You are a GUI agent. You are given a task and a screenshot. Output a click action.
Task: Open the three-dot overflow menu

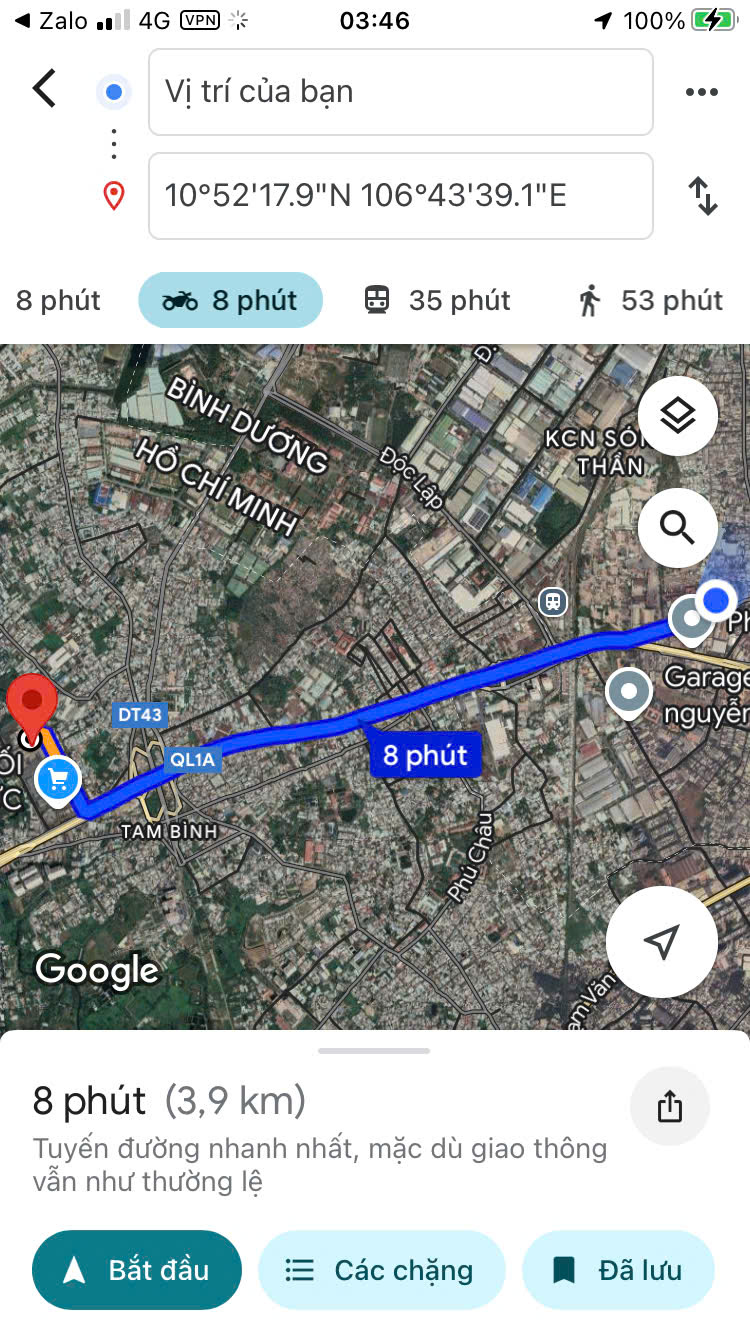pos(701,92)
